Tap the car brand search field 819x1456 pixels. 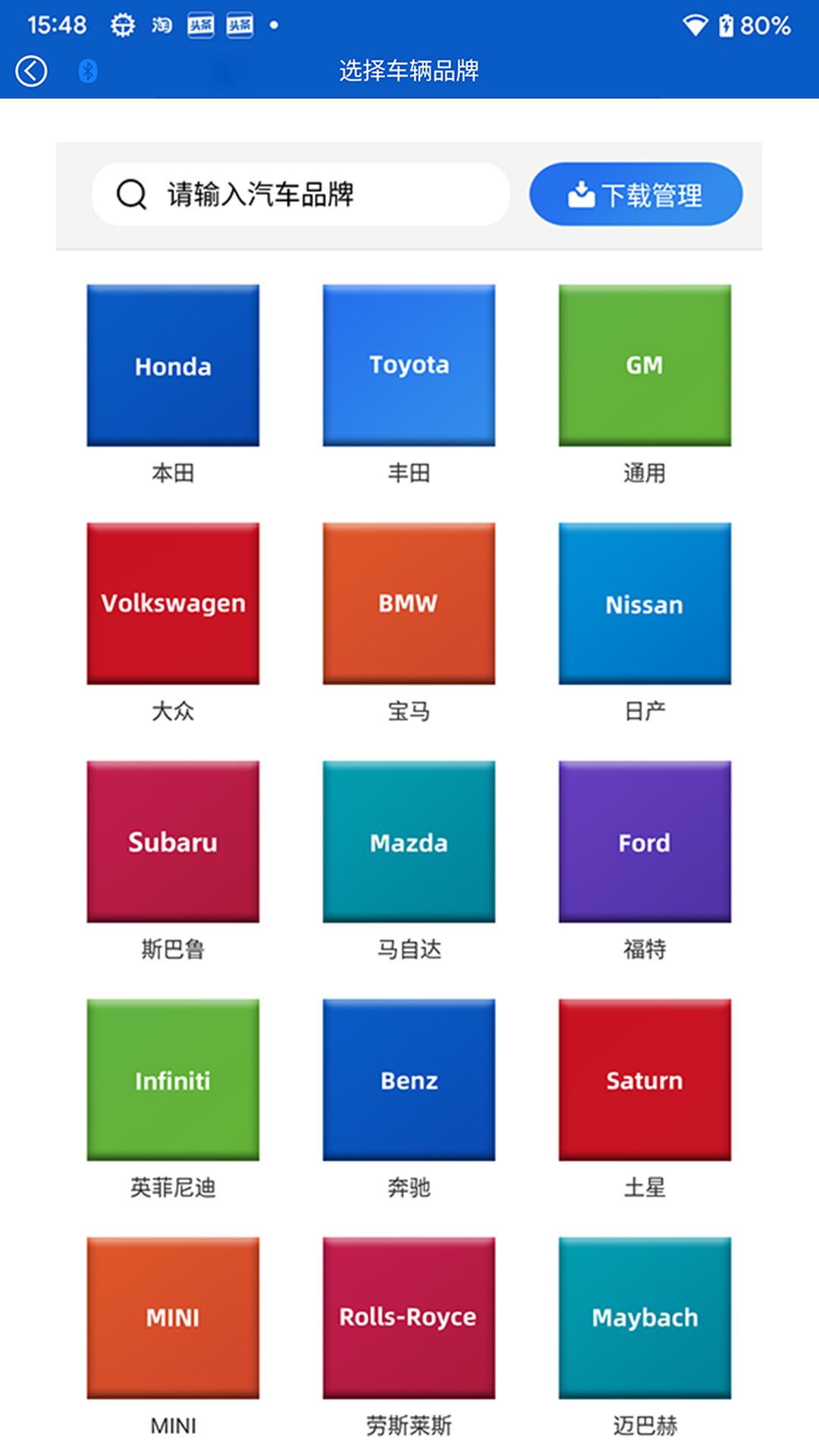point(303,193)
